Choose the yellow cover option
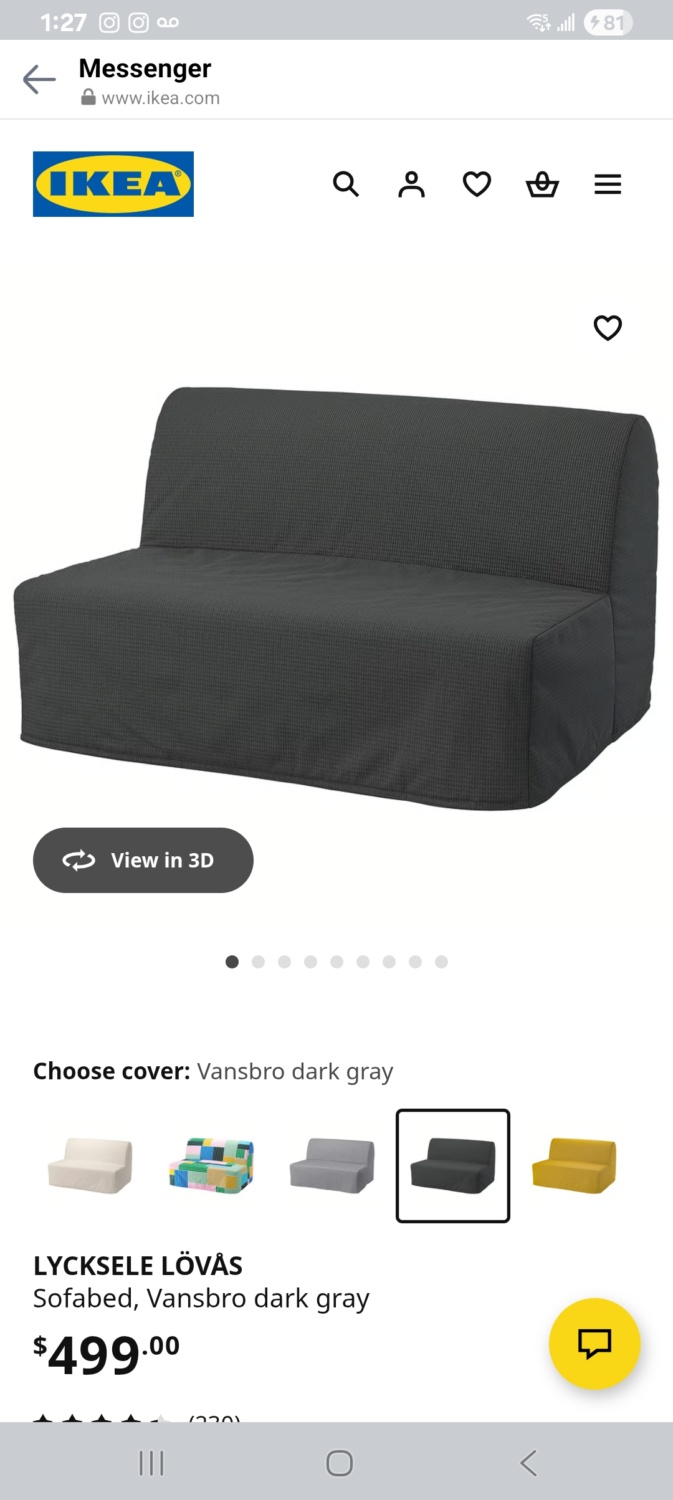This screenshot has height=1500, width=673. 574,1165
